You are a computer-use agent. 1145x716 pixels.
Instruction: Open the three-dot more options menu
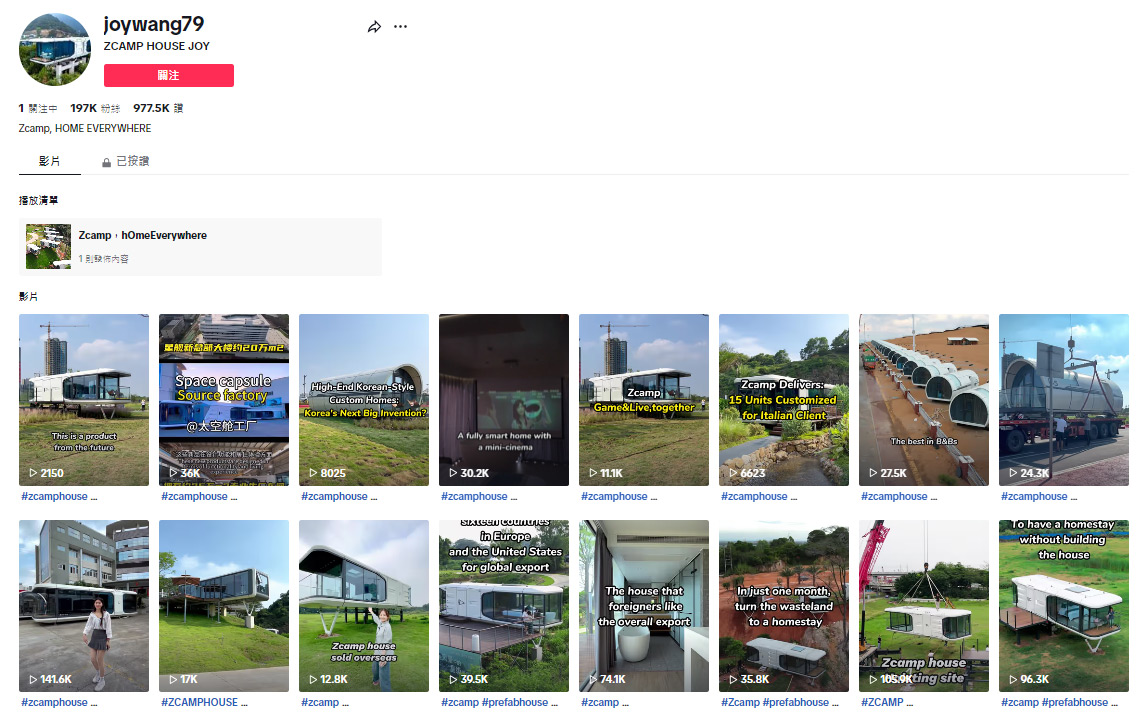pyautogui.click(x=401, y=27)
